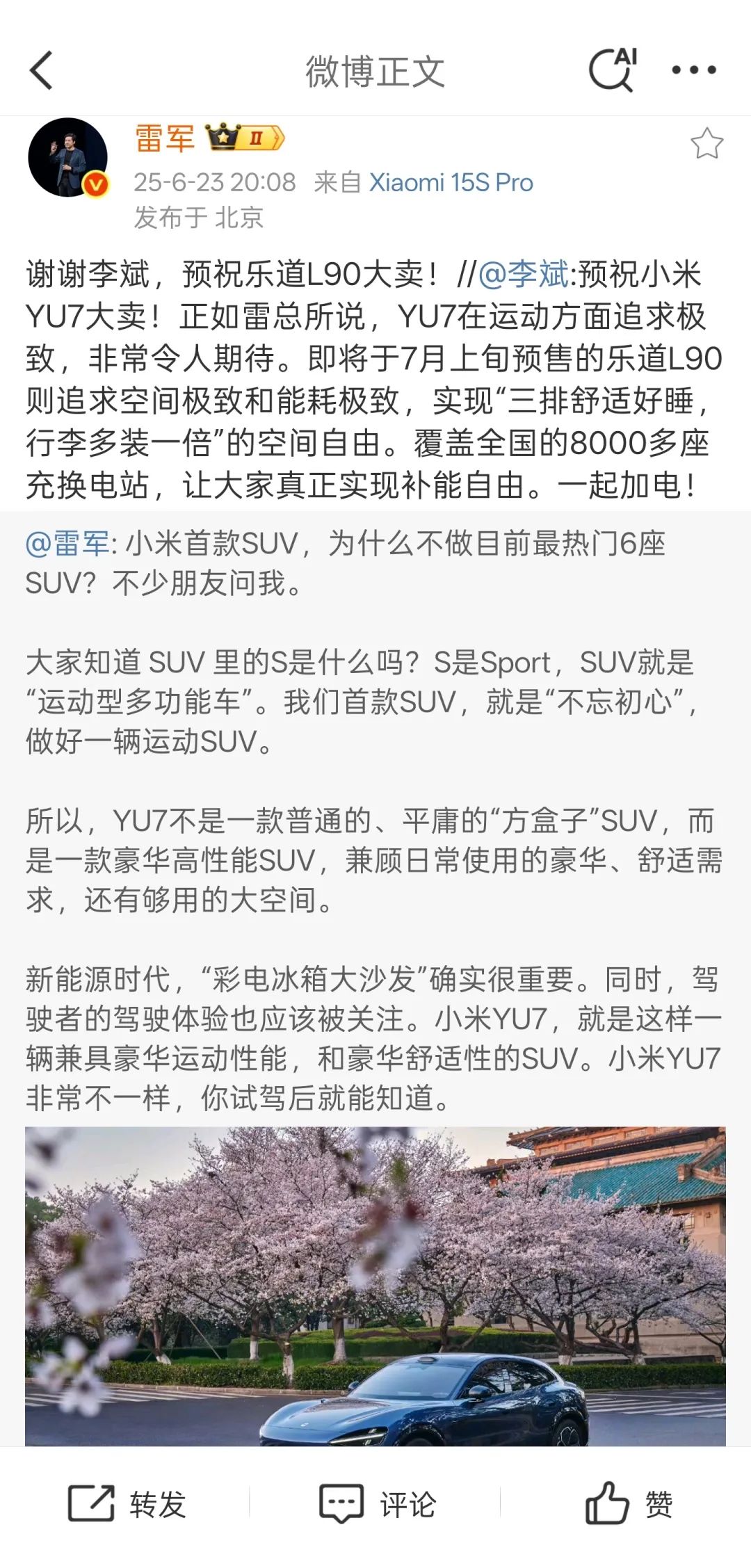Open 雷军's profile avatar
Image resolution: width=751 pixels, height=1568 pixels.
pyautogui.click(x=67, y=158)
